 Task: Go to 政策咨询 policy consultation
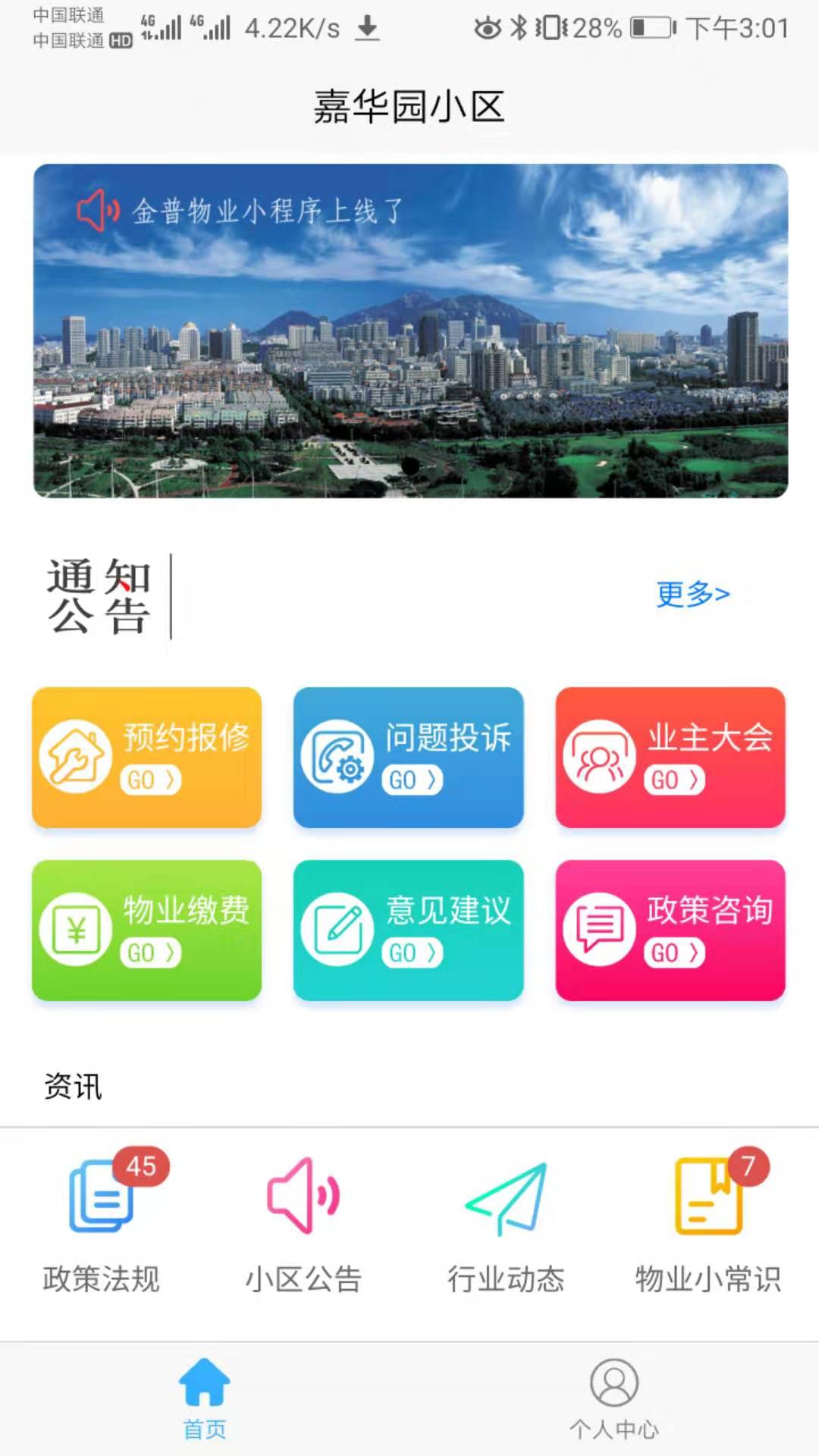coord(670,930)
